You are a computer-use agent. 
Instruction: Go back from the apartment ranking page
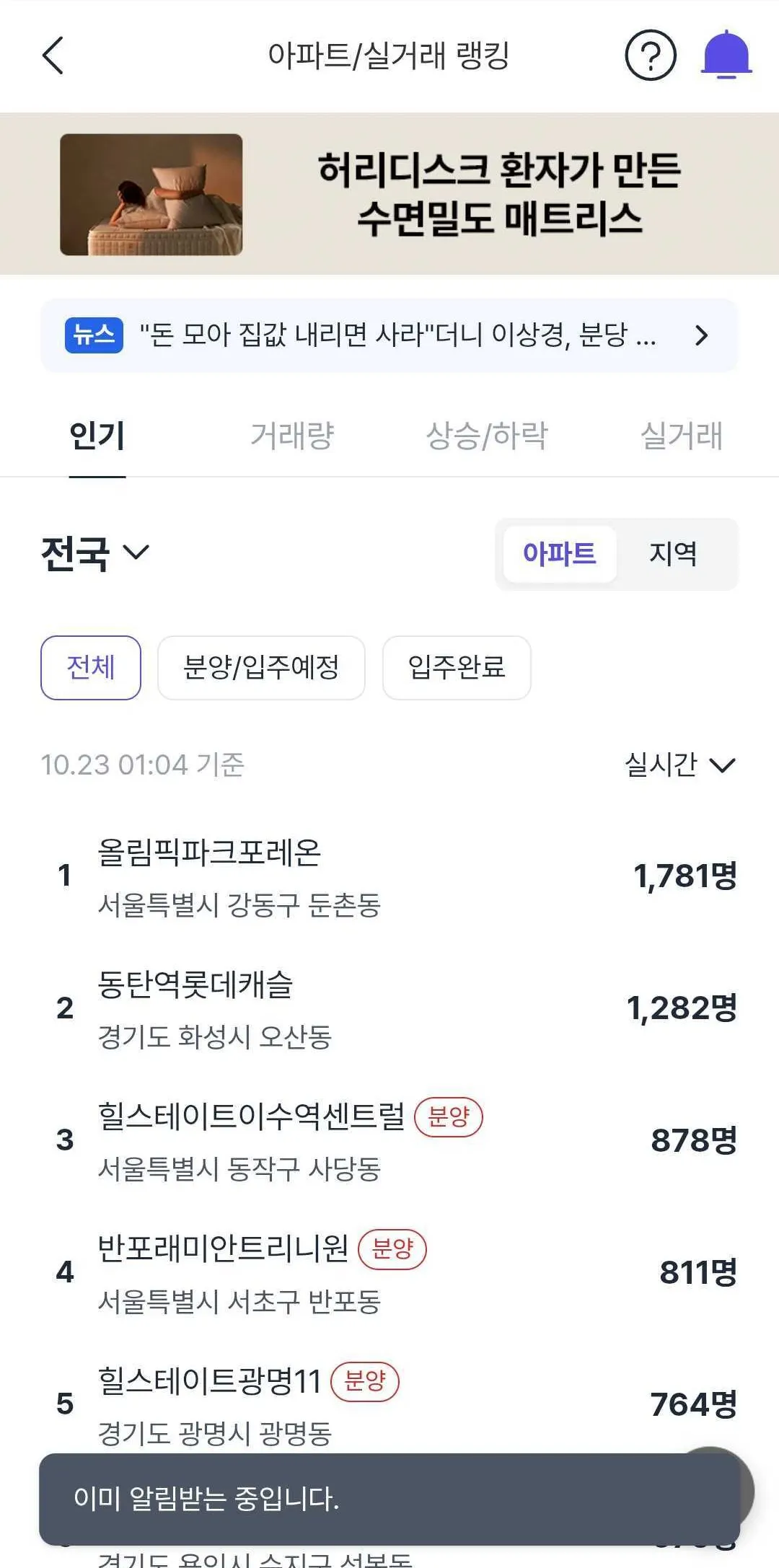pyautogui.click(x=53, y=56)
